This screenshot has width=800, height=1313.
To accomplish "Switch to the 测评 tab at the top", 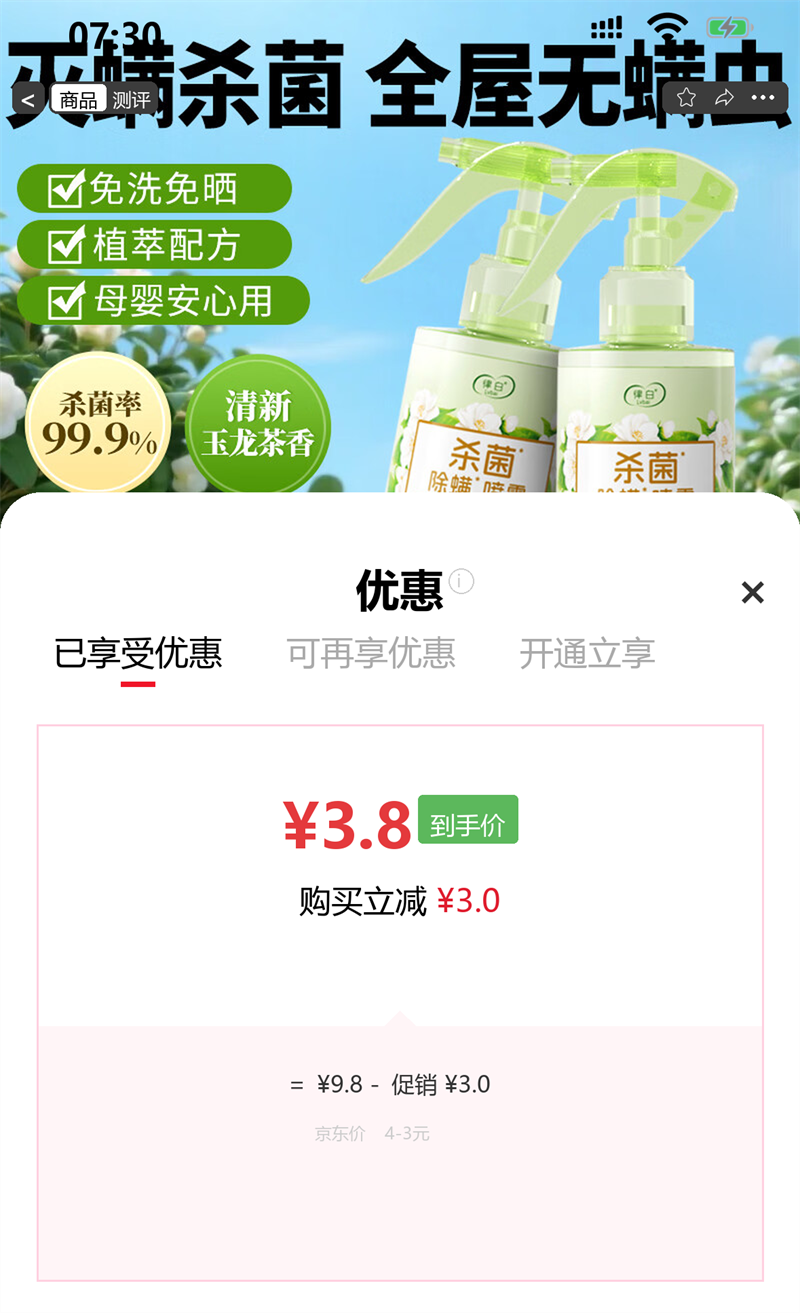I will pos(131,96).
